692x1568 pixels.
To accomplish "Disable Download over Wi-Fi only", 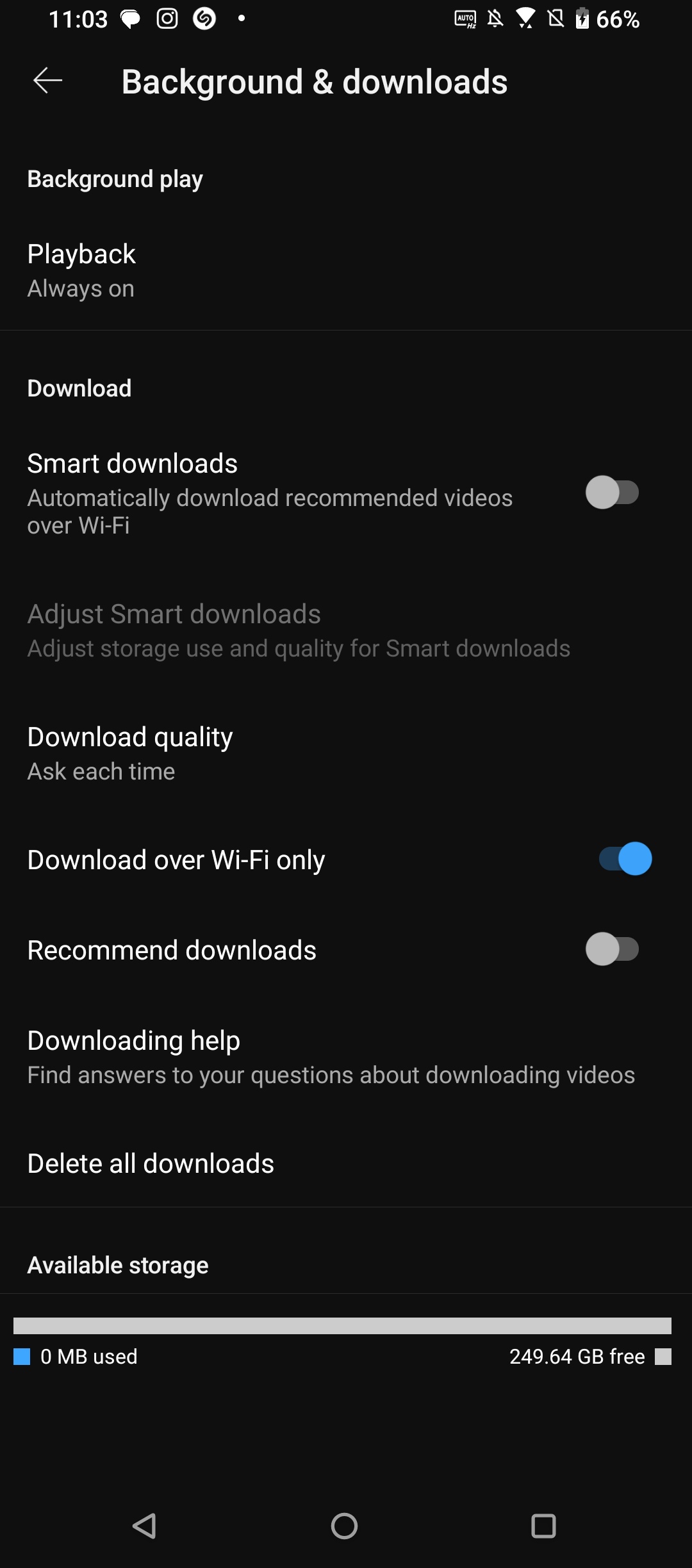I will pos(622,858).
